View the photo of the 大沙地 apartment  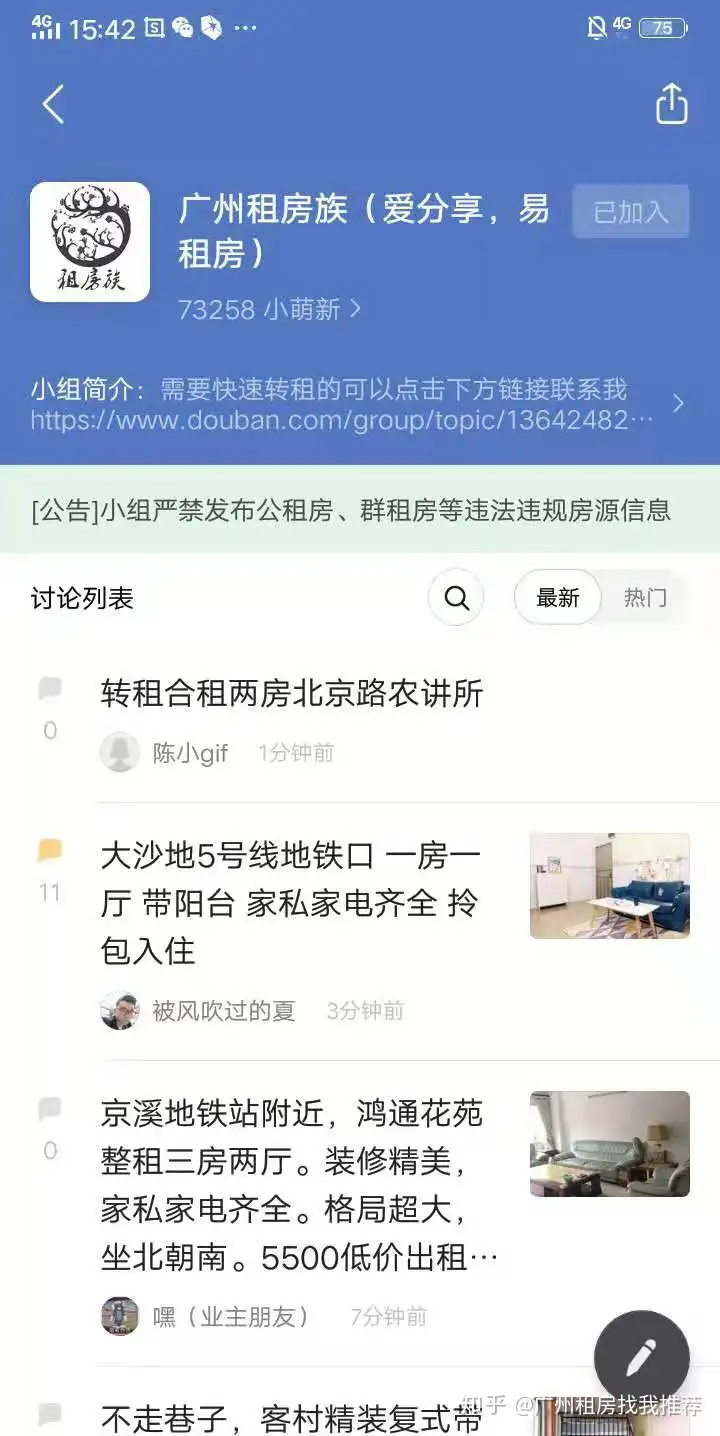[x=609, y=885]
